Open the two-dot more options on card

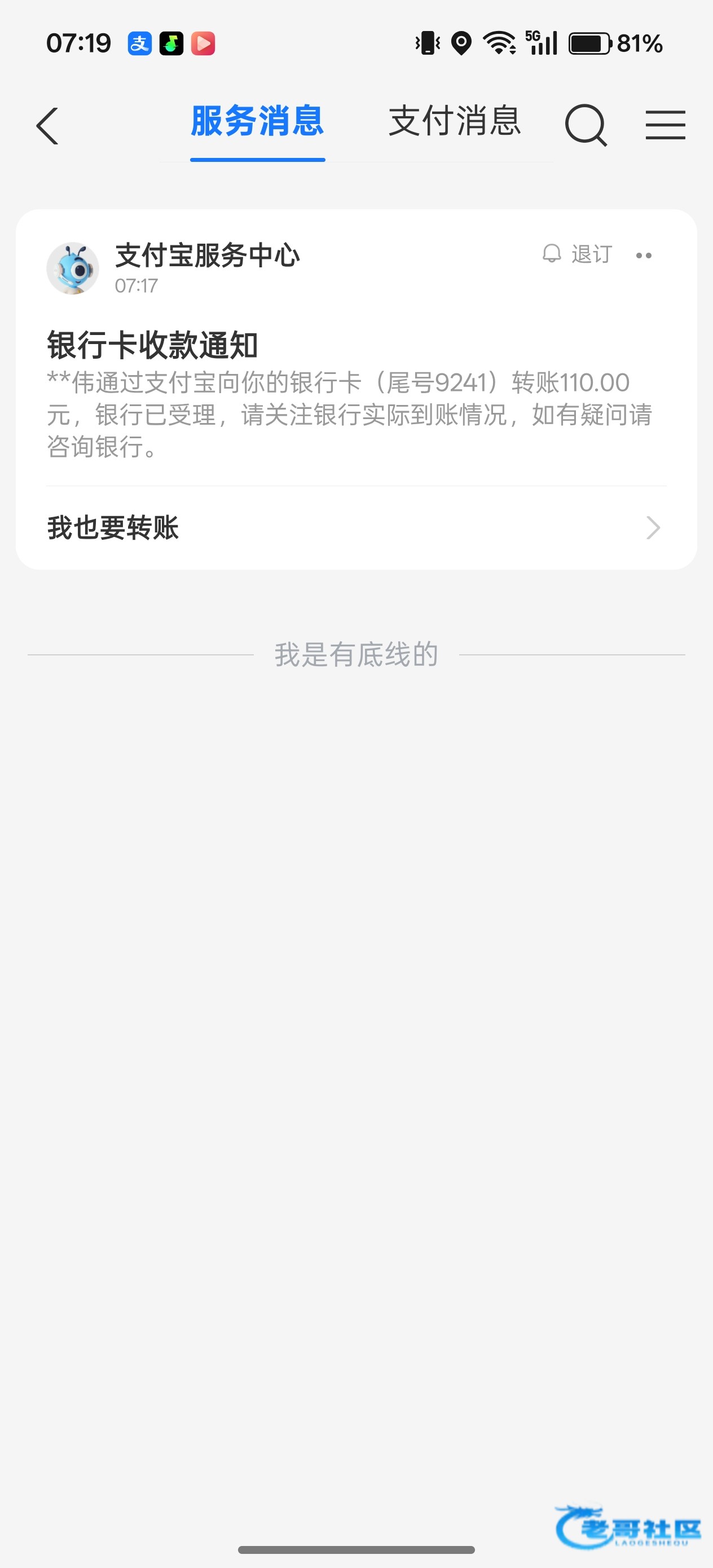tap(644, 256)
